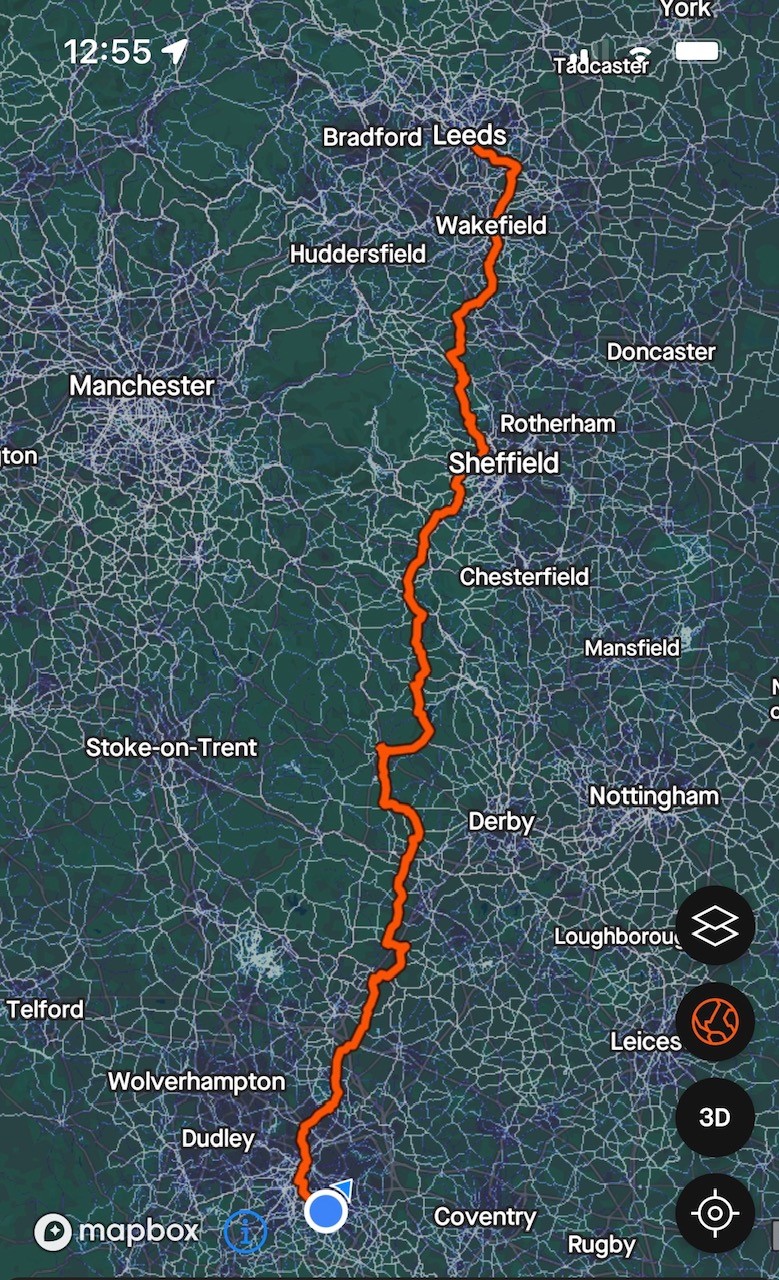Open the map layers selector
The height and width of the screenshot is (1280, 779).
tap(714, 926)
